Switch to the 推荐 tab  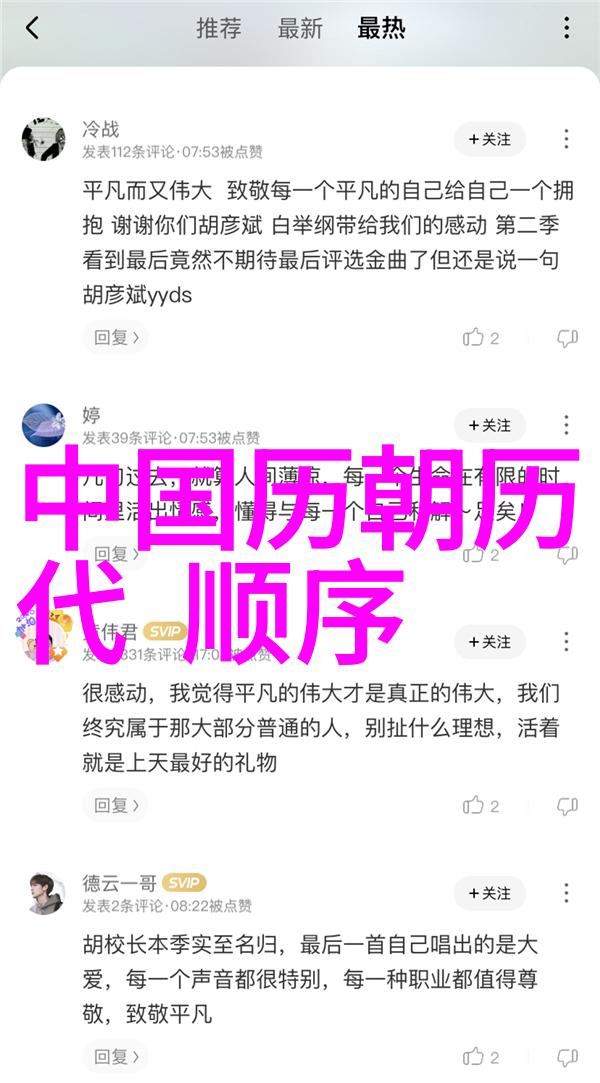pyautogui.click(x=218, y=28)
